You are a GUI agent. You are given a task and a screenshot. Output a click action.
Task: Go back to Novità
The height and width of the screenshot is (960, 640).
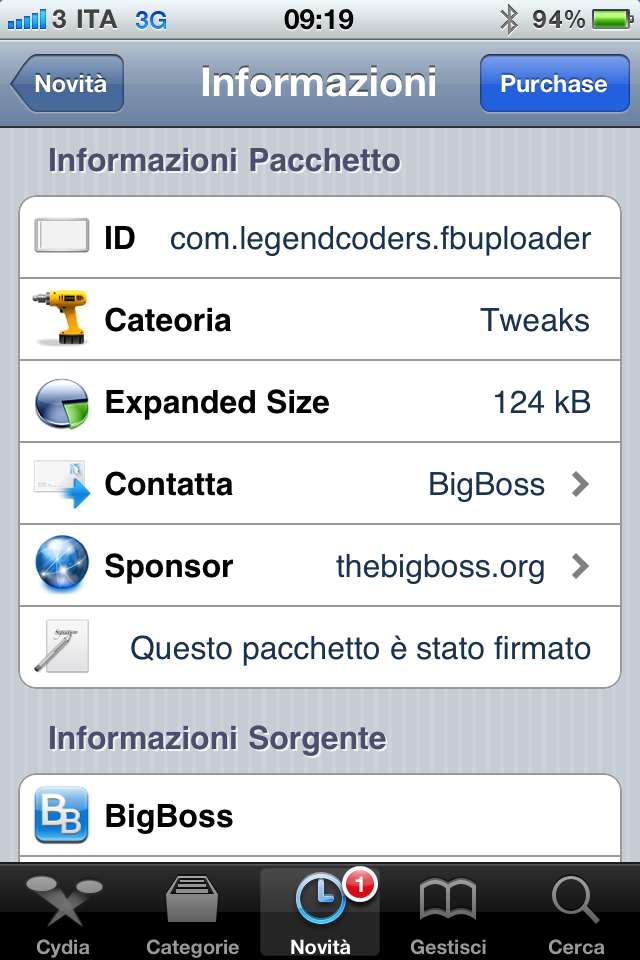pos(68,84)
